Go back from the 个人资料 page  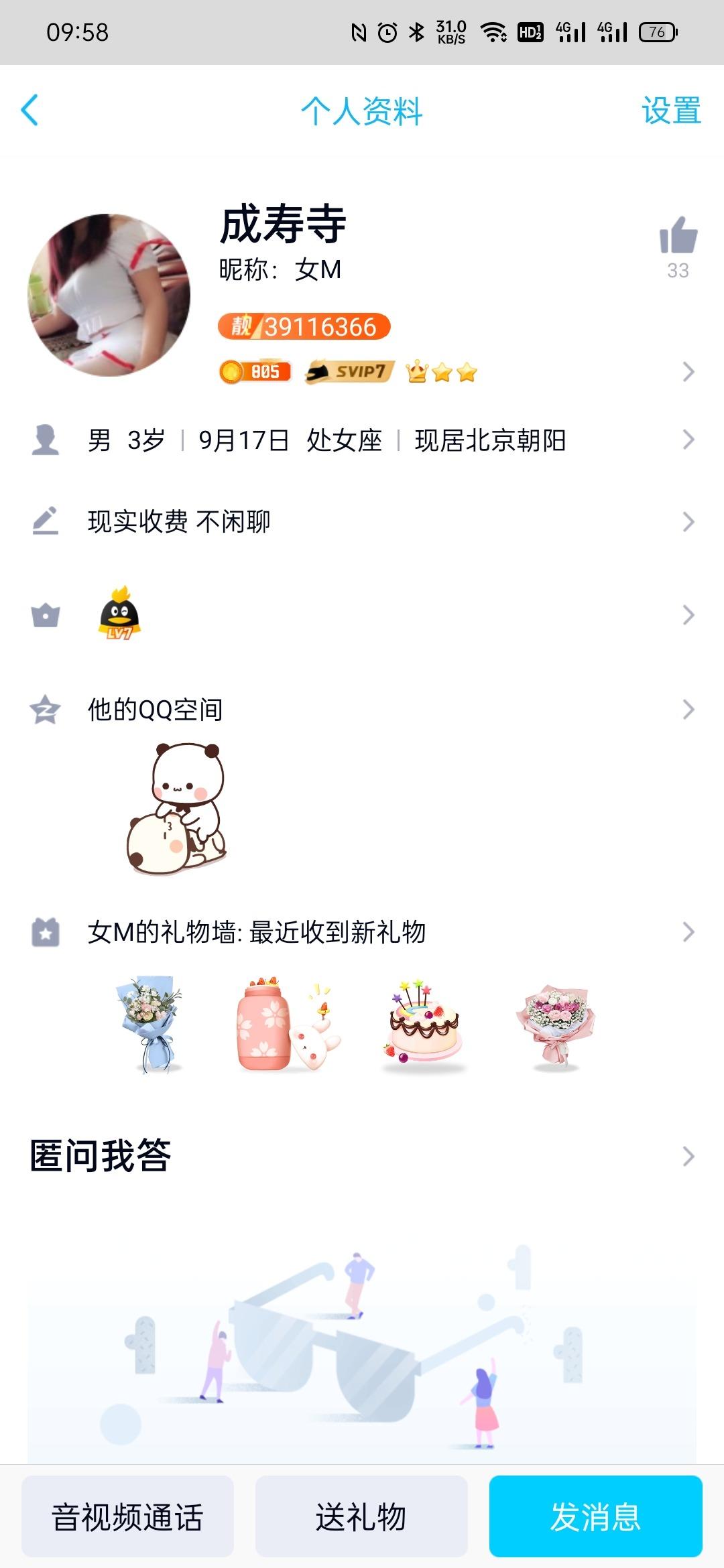tap(30, 111)
